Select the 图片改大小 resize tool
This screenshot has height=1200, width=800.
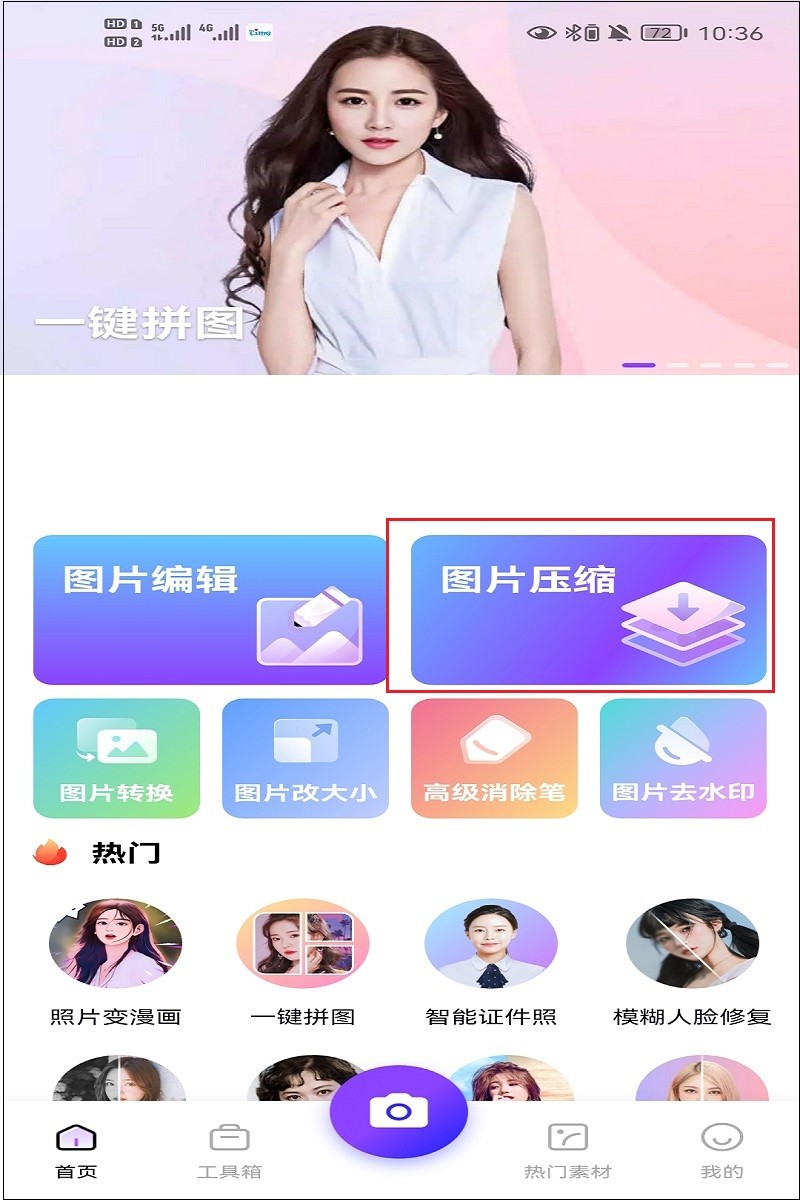pos(305,757)
